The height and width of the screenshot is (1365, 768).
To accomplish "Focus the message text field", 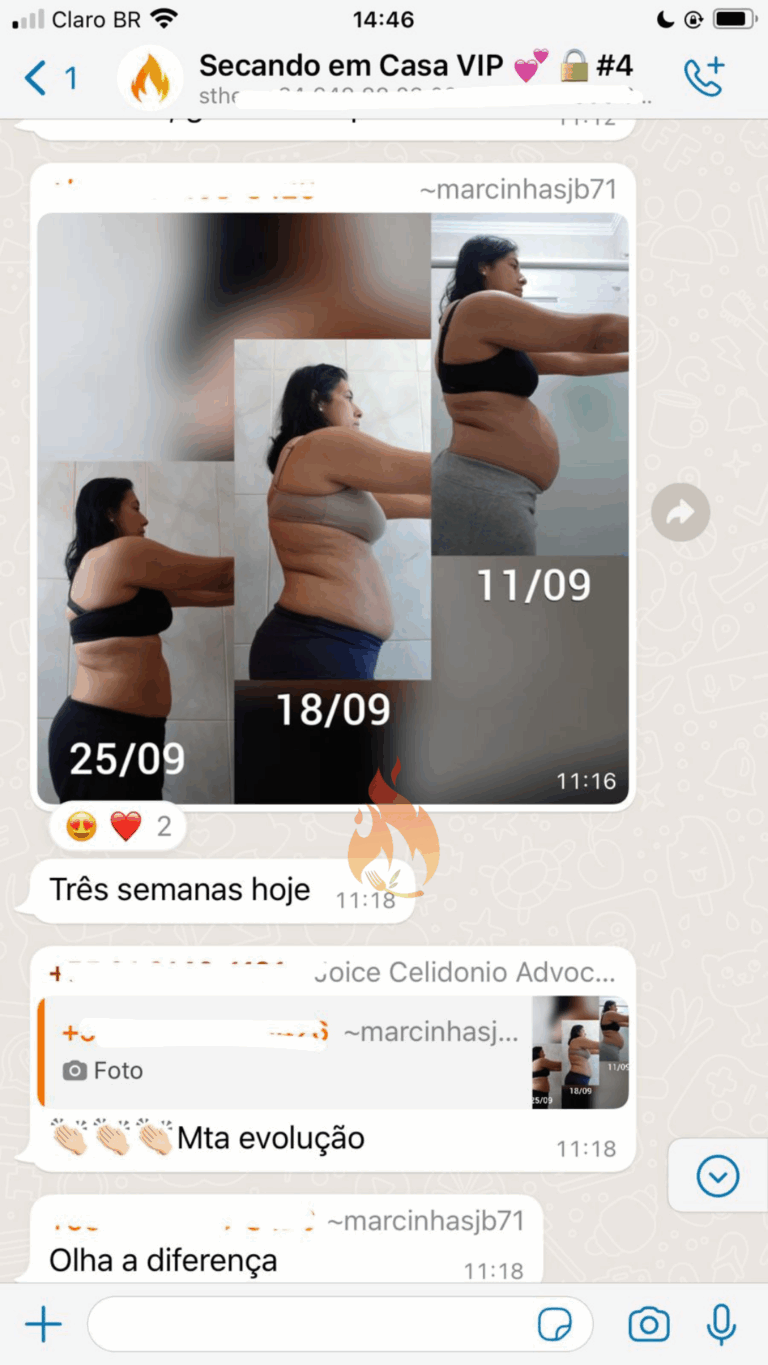I will (x=310, y=1325).
